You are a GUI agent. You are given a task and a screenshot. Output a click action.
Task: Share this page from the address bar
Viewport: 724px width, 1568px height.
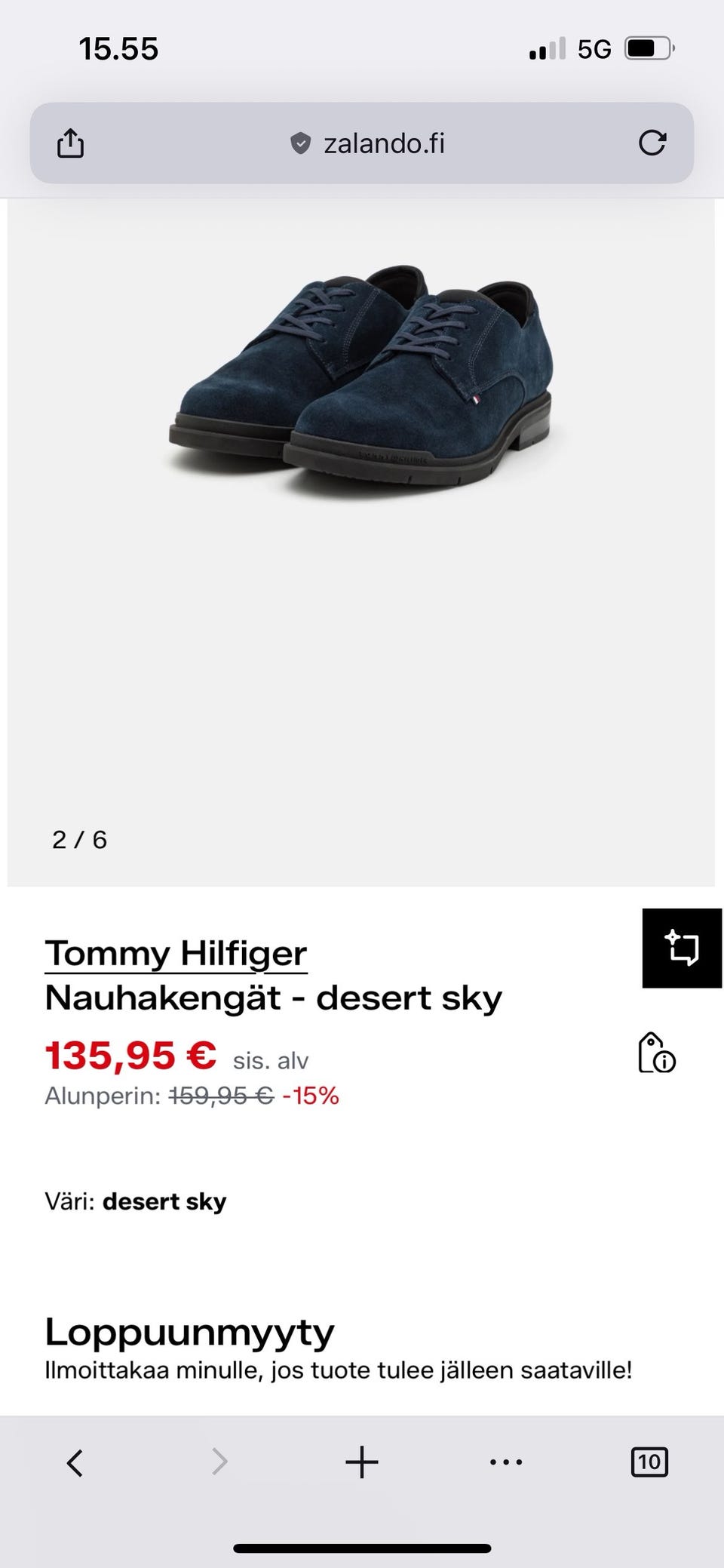click(x=71, y=143)
